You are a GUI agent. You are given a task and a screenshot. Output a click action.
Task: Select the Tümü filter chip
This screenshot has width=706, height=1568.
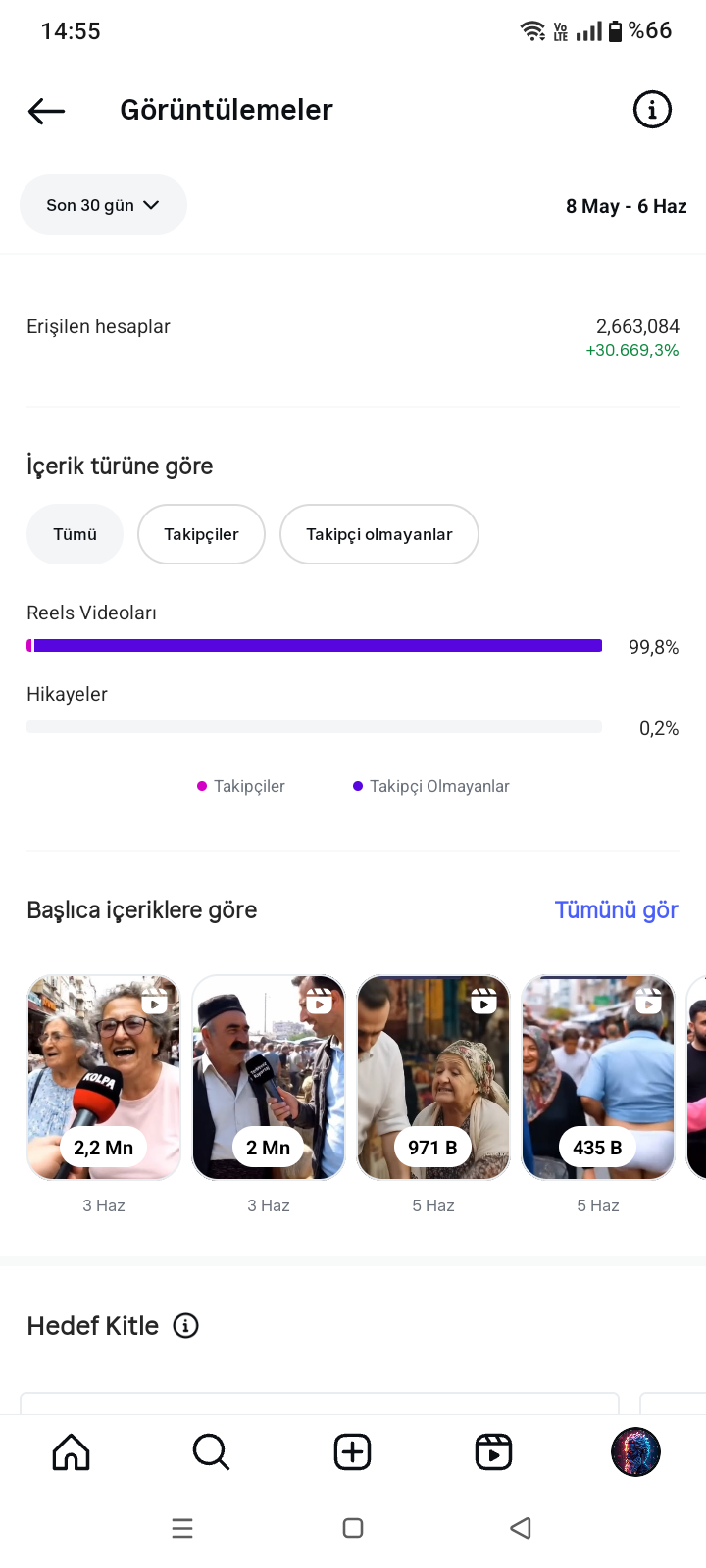tap(75, 534)
